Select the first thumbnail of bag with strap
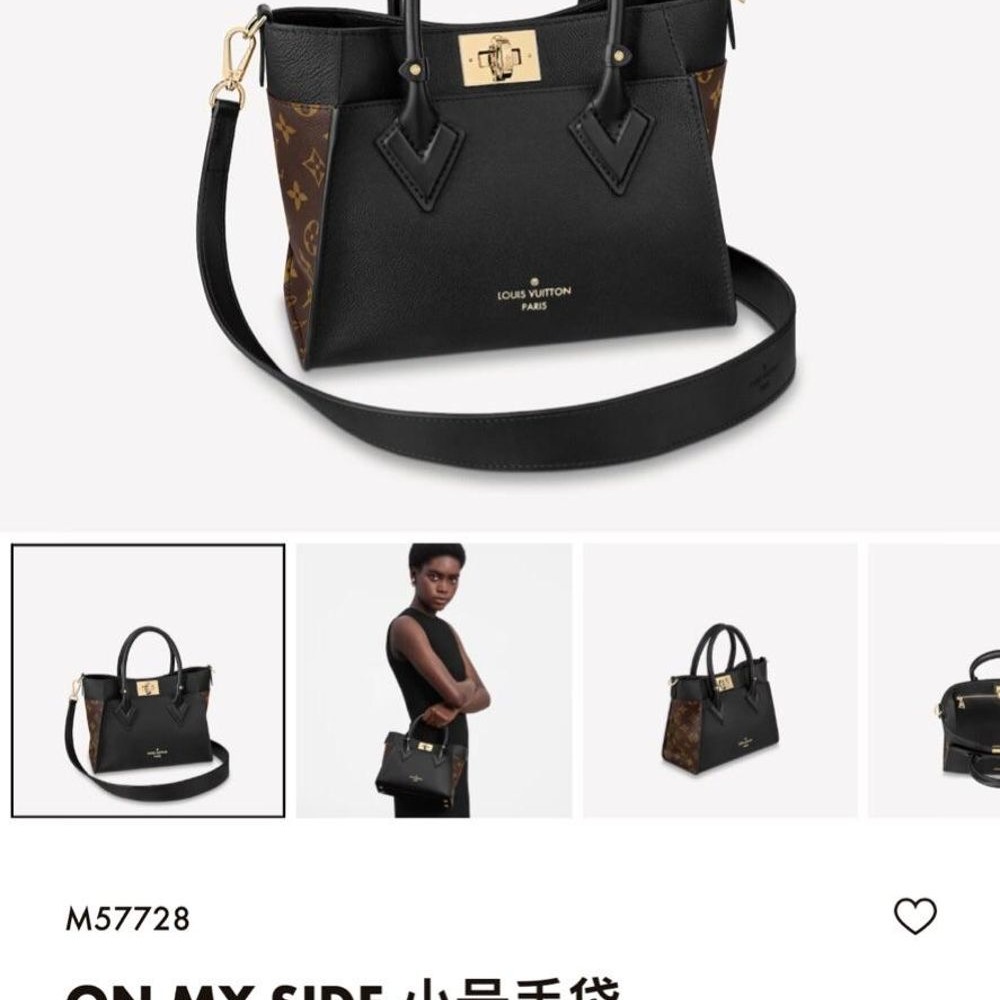This screenshot has width=1000, height=1000. [x=148, y=681]
